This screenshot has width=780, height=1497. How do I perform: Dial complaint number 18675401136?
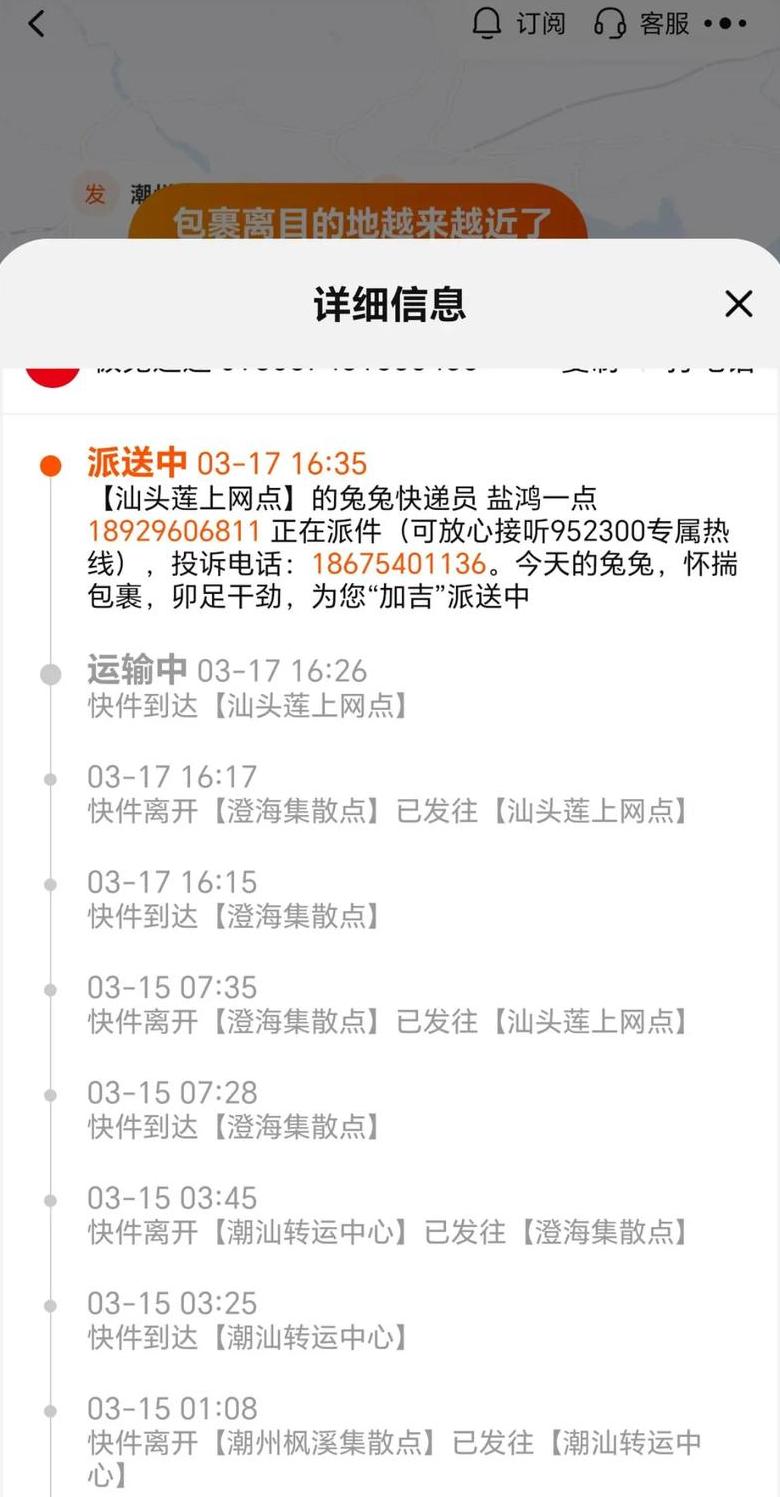[398, 564]
